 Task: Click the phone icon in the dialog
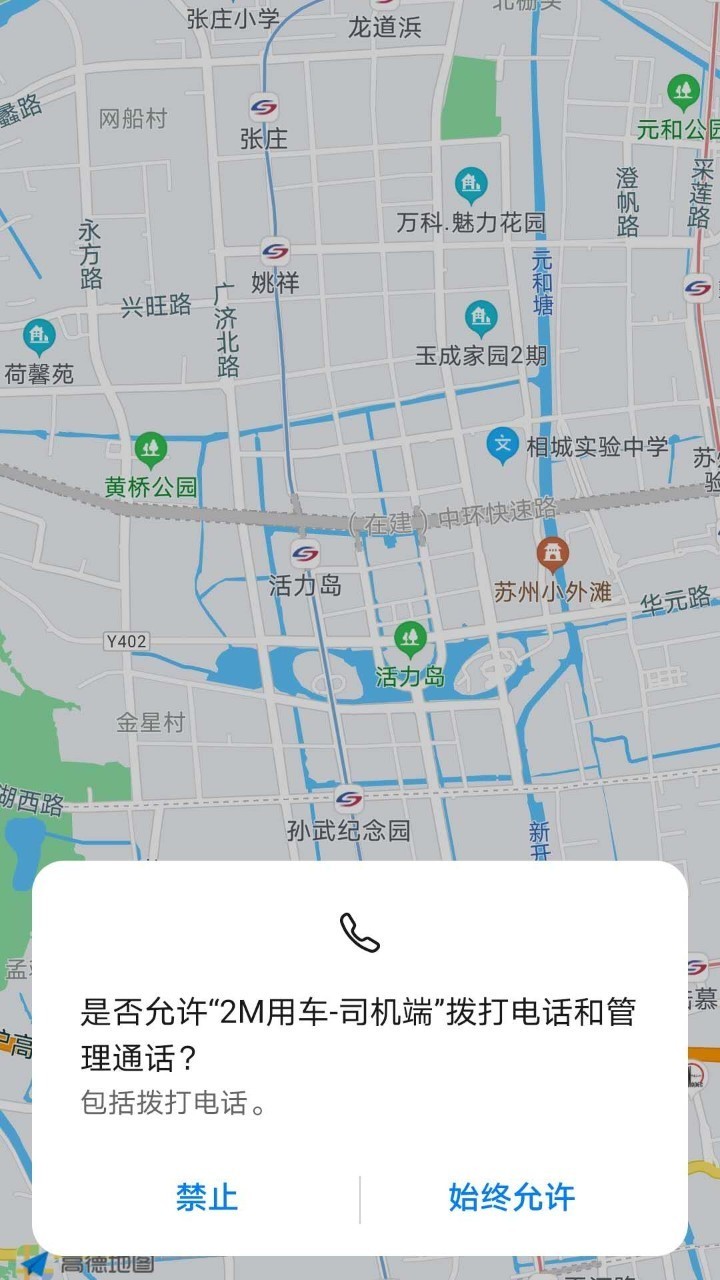pyautogui.click(x=359, y=932)
